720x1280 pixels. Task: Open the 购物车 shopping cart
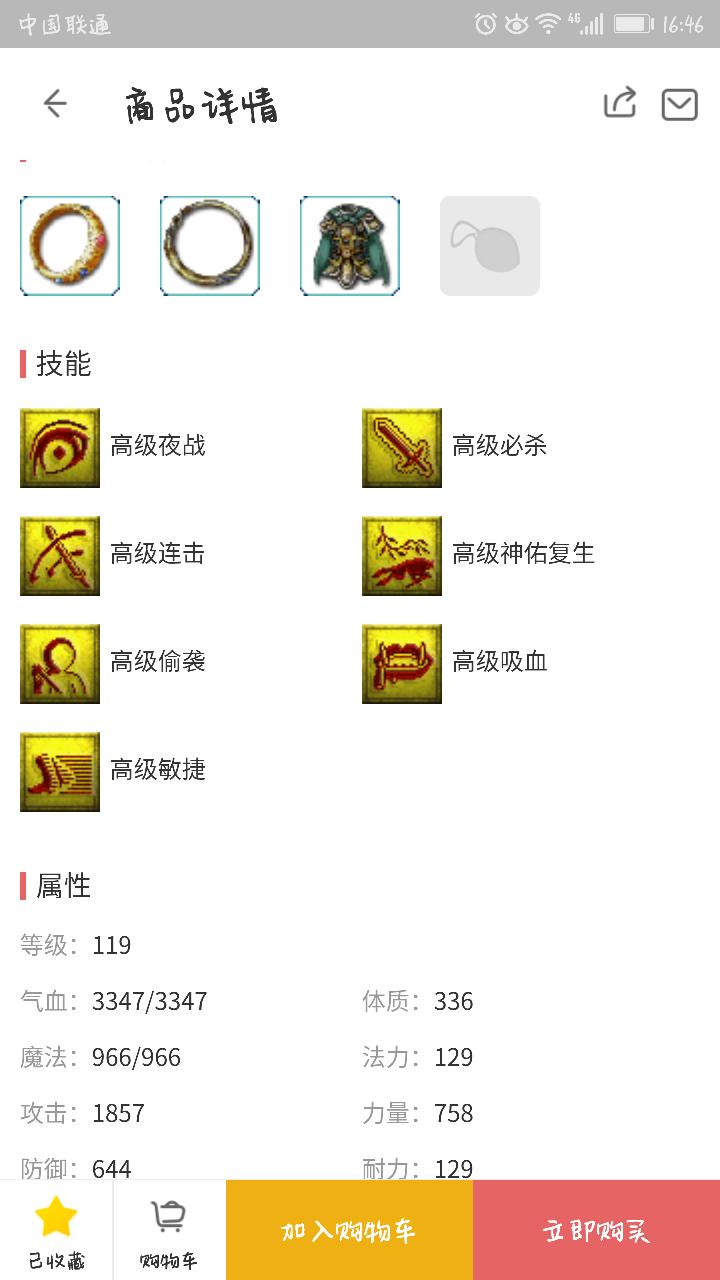169,1230
